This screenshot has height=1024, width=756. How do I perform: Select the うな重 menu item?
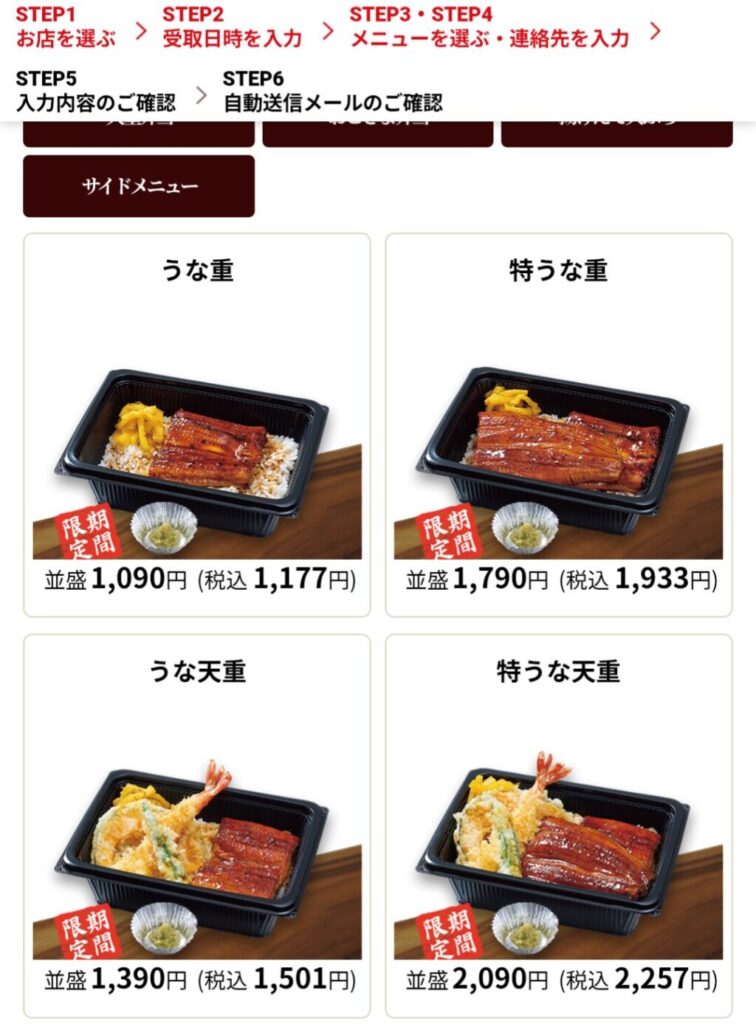pos(197,425)
